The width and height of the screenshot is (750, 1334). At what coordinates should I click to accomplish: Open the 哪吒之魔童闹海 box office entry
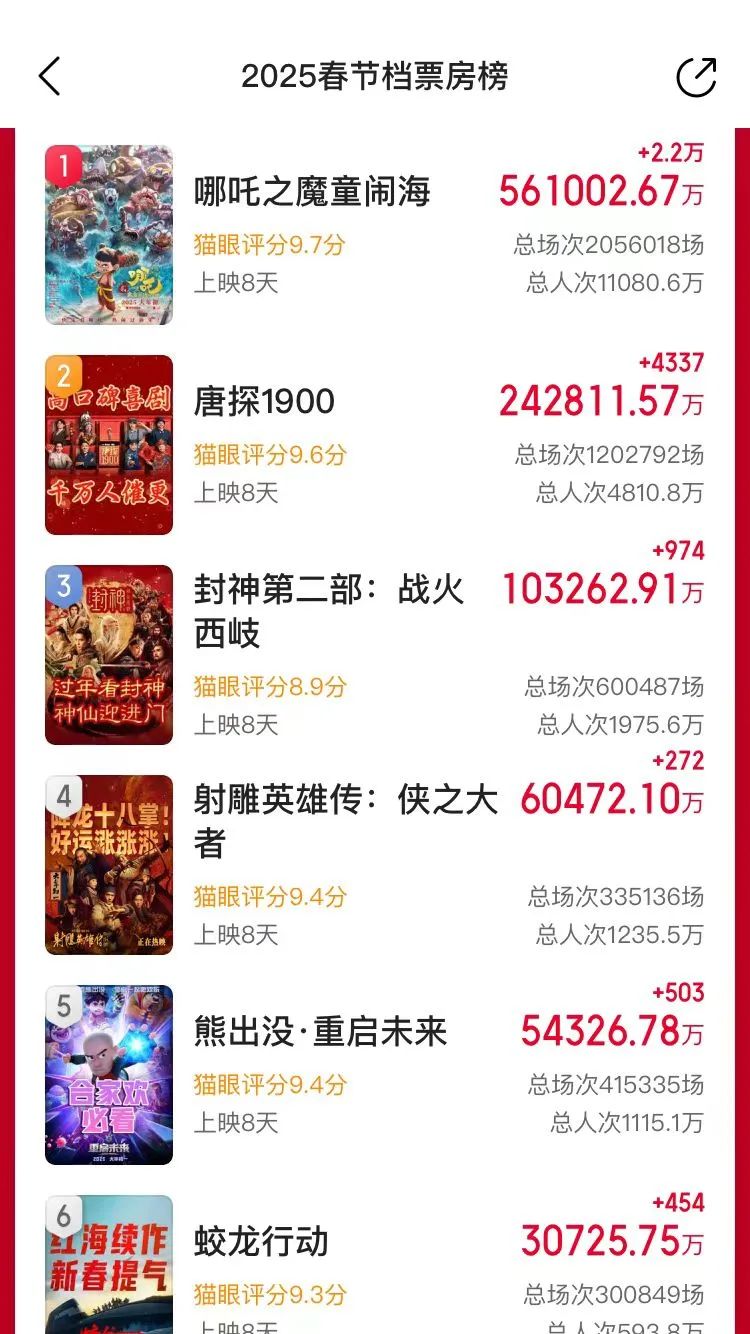375,234
